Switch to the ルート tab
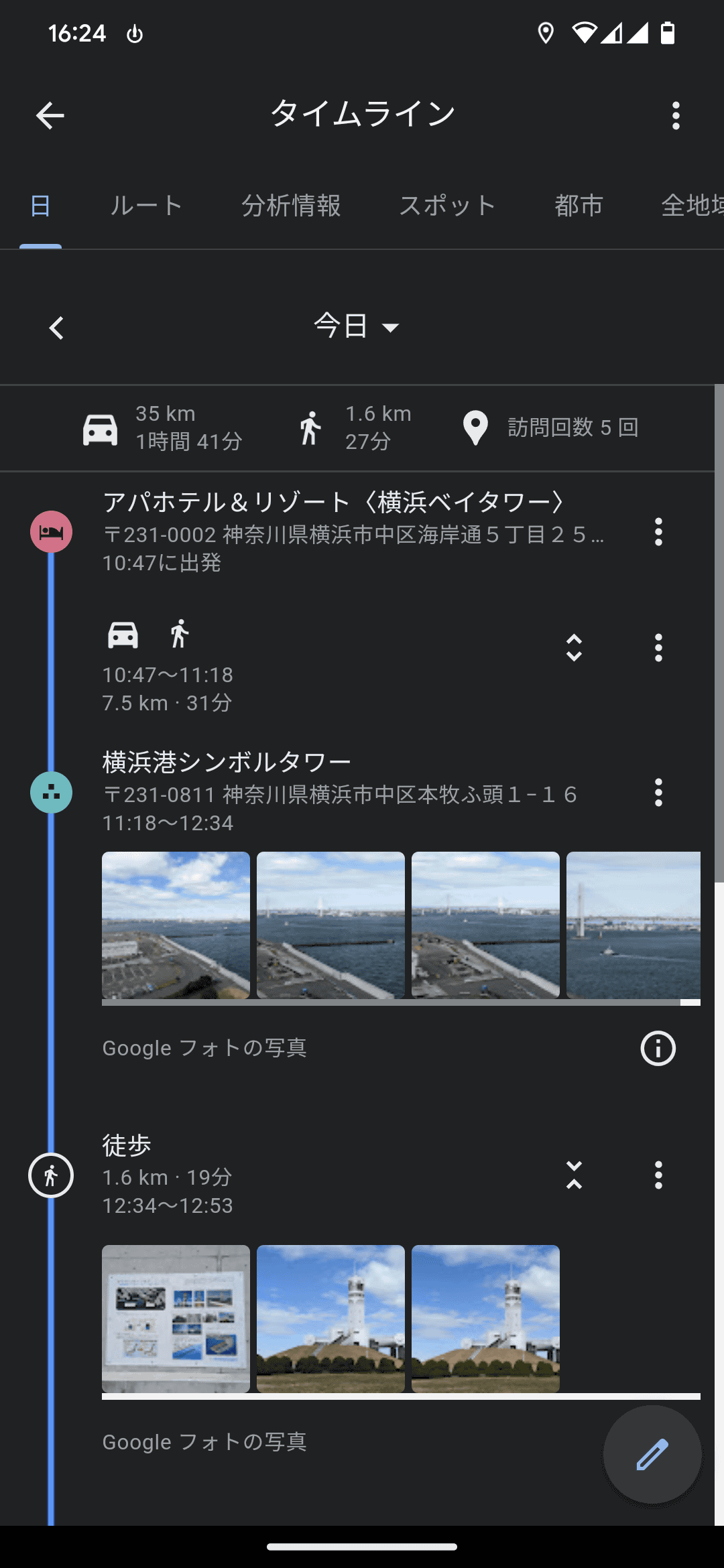This screenshot has width=724, height=1568. pyautogui.click(x=145, y=206)
